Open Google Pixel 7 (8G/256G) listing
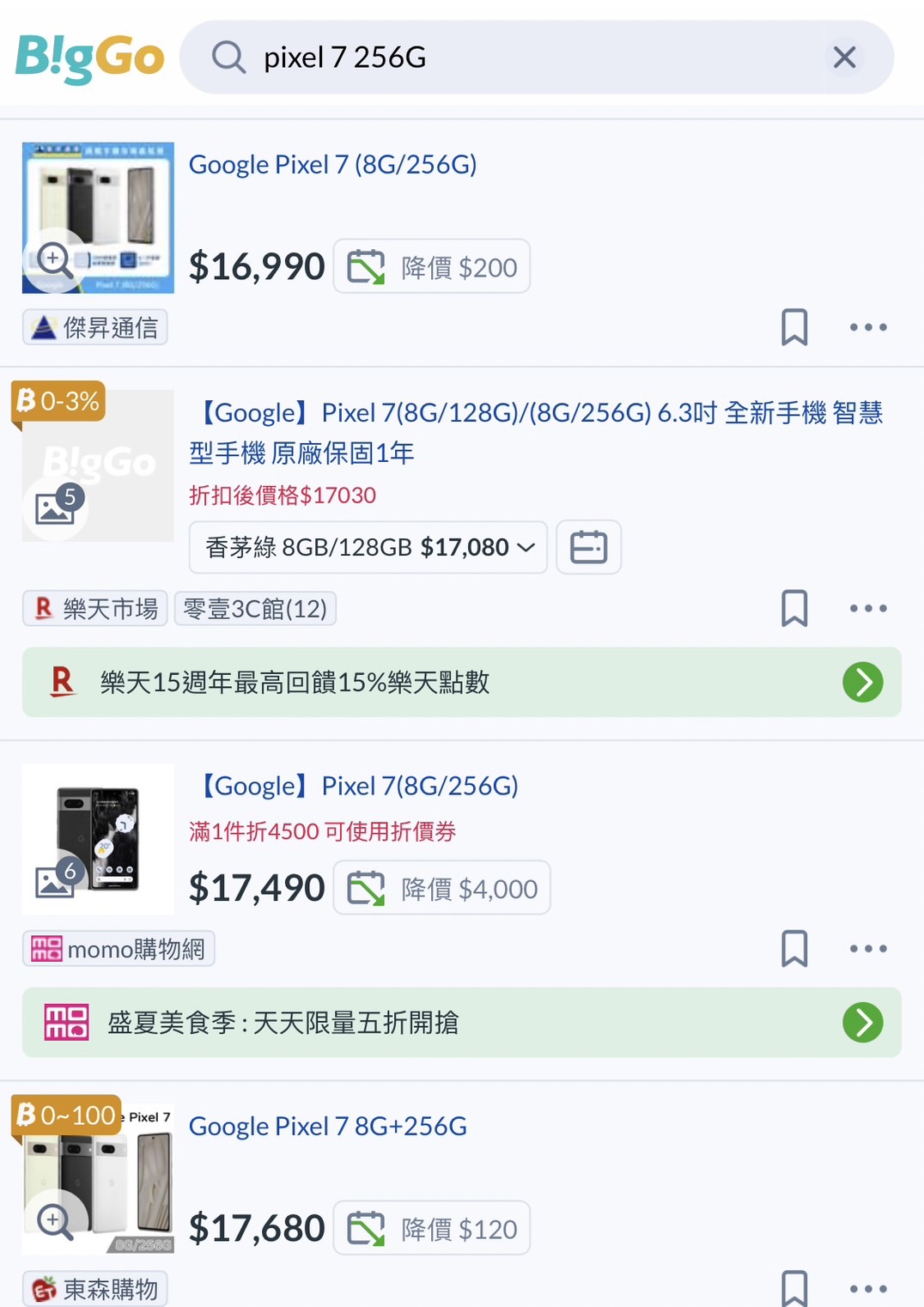 pyautogui.click(x=332, y=164)
